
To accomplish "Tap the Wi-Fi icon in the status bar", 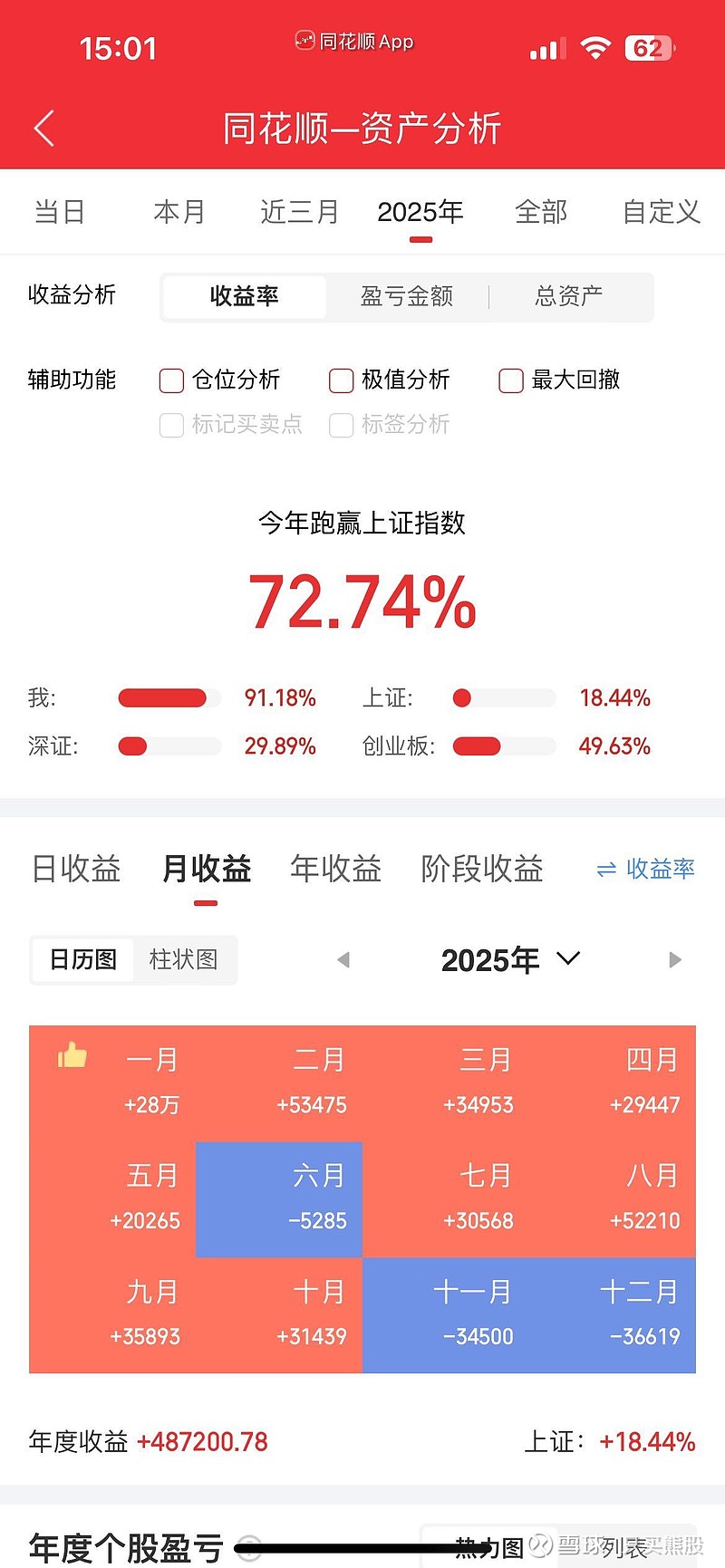I will pyautogui.click(x=595, y=48).
